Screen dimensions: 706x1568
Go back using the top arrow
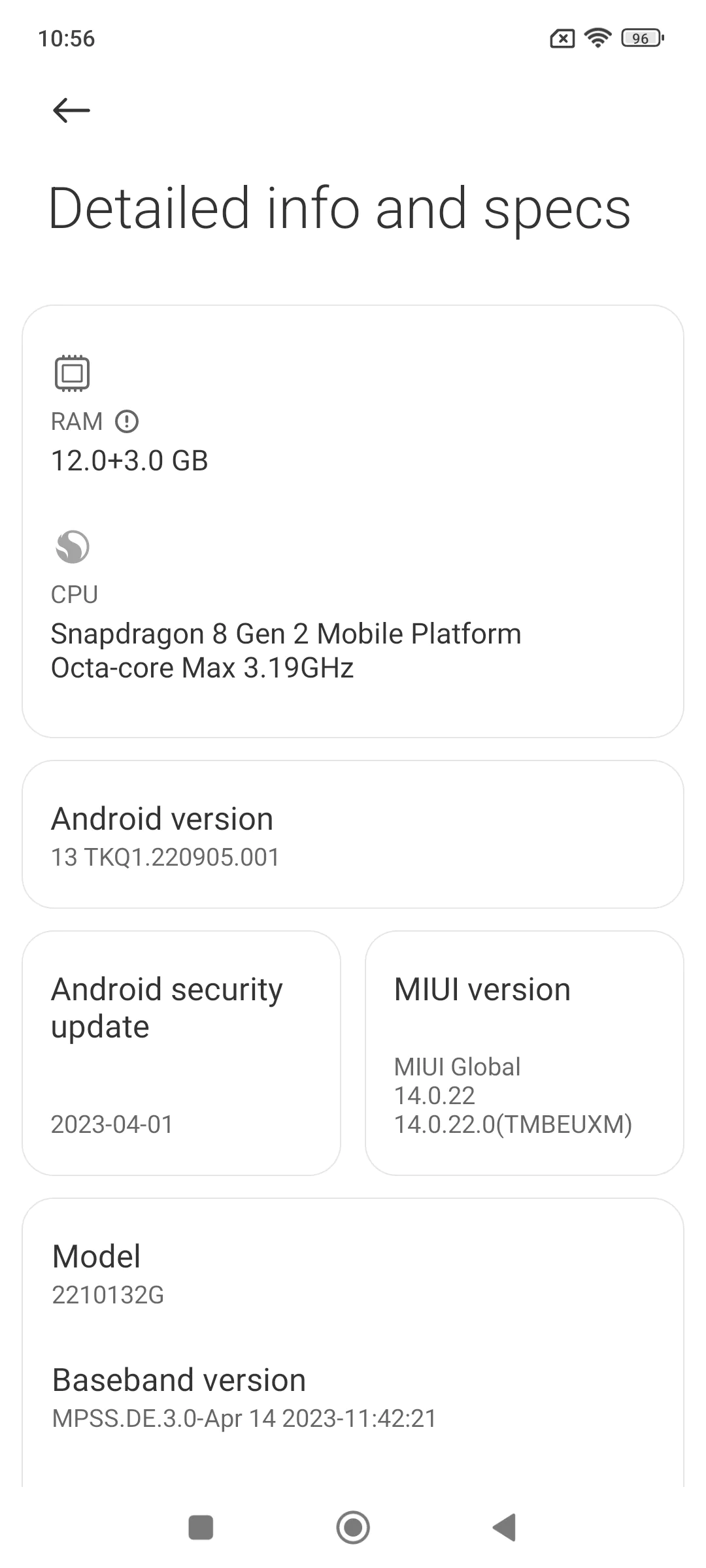[71, 110]
